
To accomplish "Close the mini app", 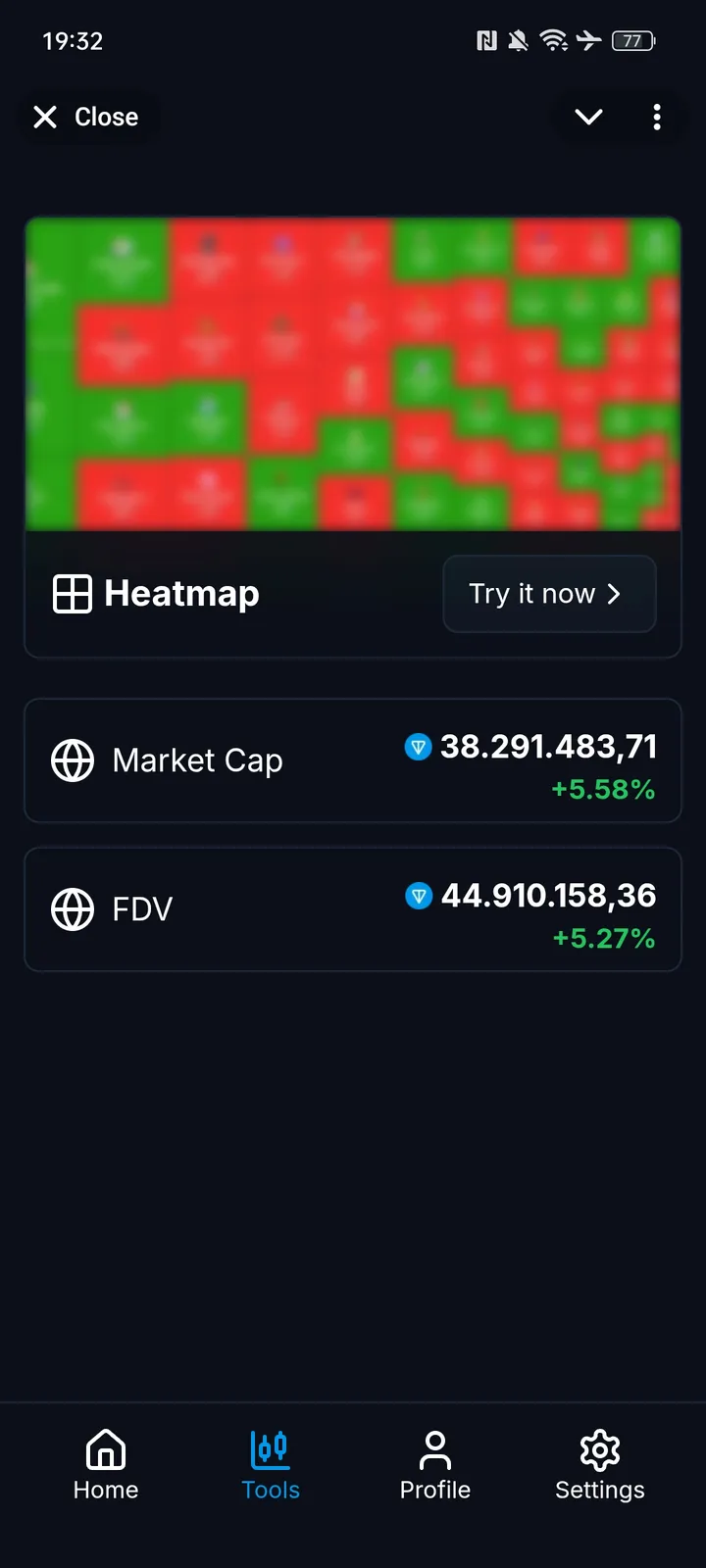I will [86, 118].
